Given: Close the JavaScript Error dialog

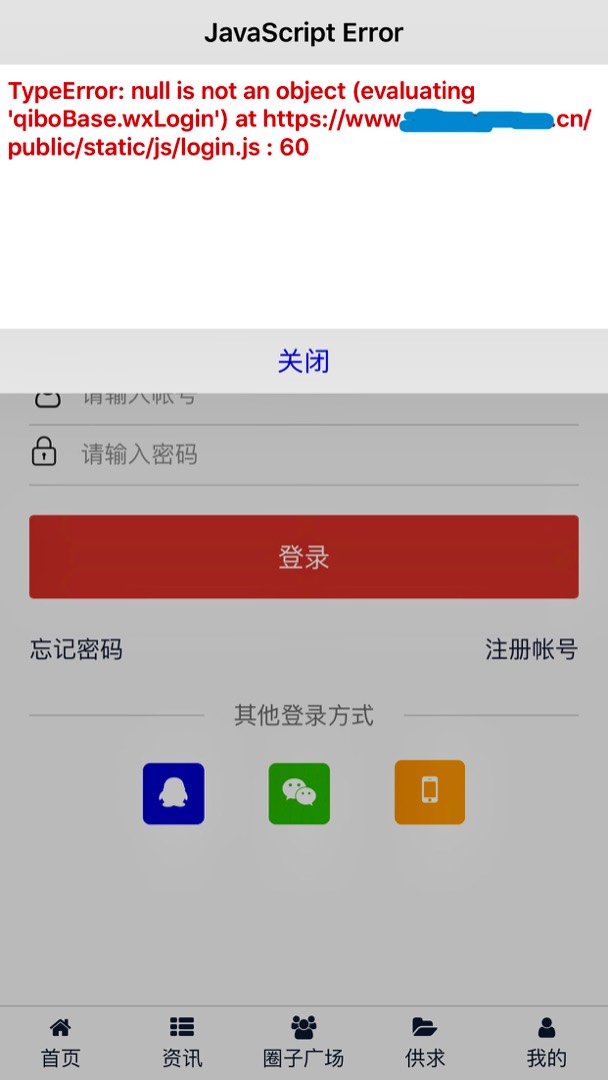Looking at the screenshot, I should (303, 361).
